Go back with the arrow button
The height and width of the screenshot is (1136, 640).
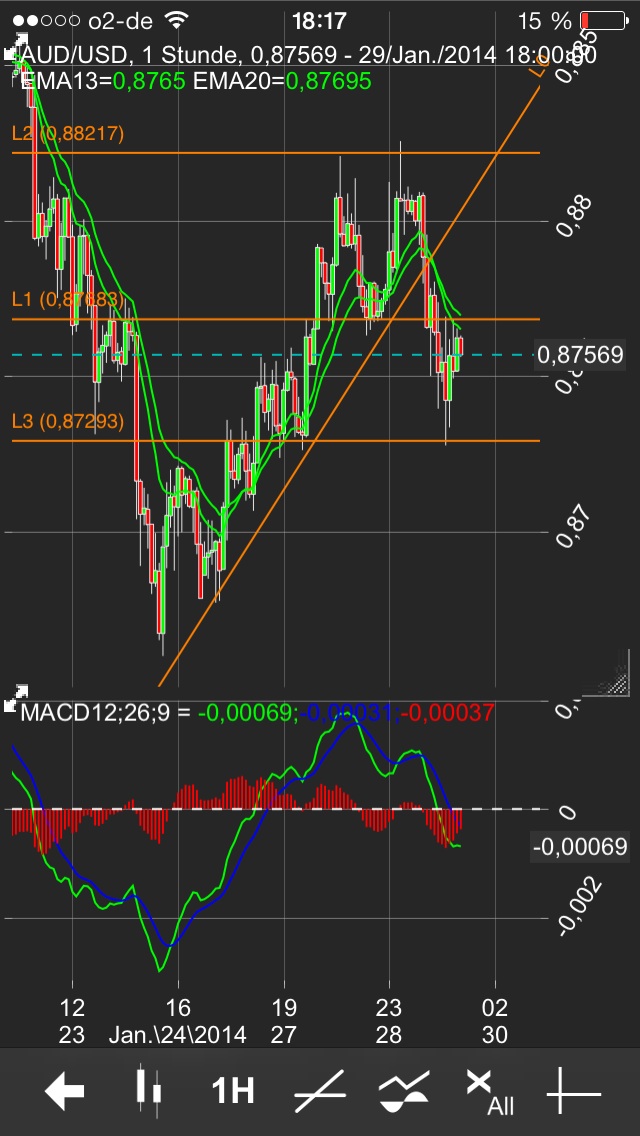(x=65, y=1091)
